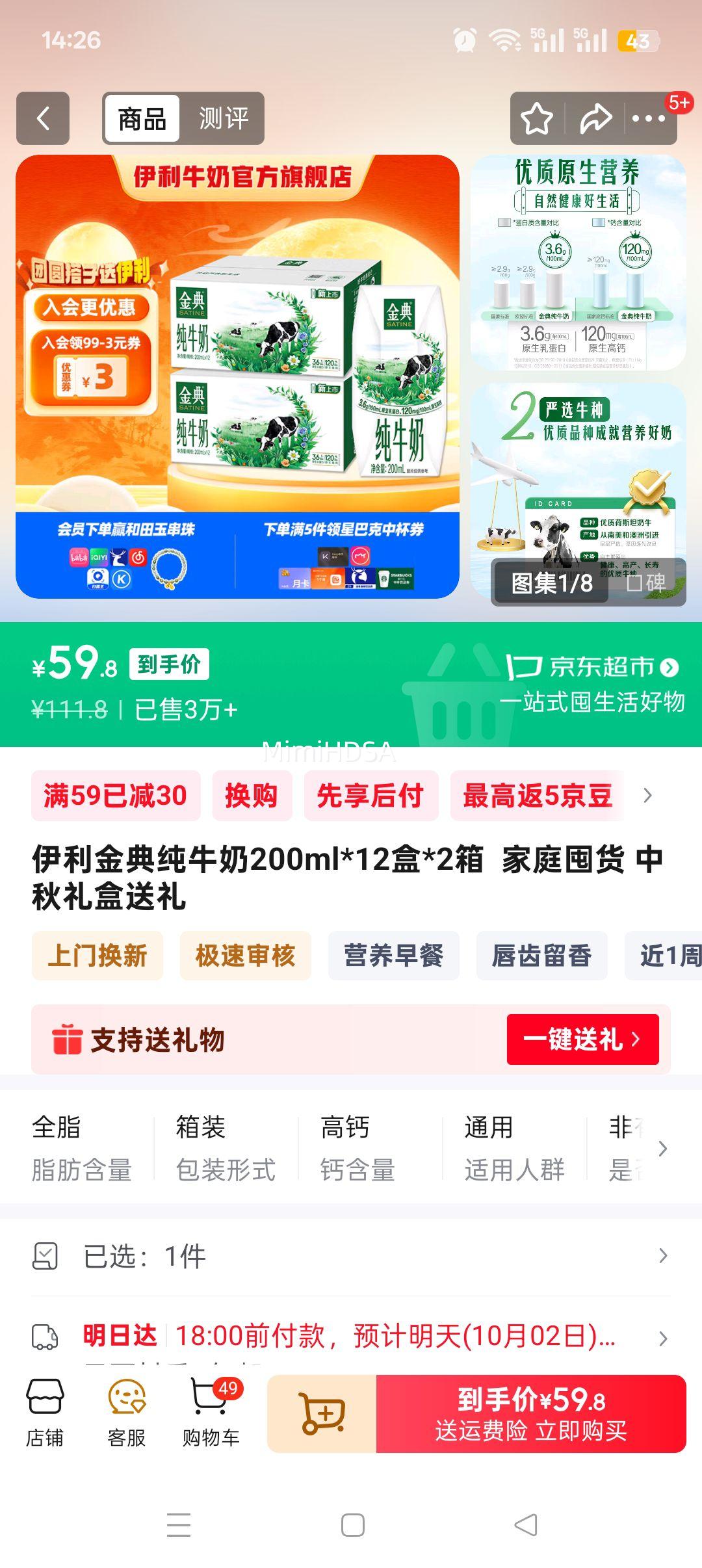This screenshot has height=1568, width=702.
Task: Go back using the top-left arrow
Action: pyautogui.click(x=43, y=118)
